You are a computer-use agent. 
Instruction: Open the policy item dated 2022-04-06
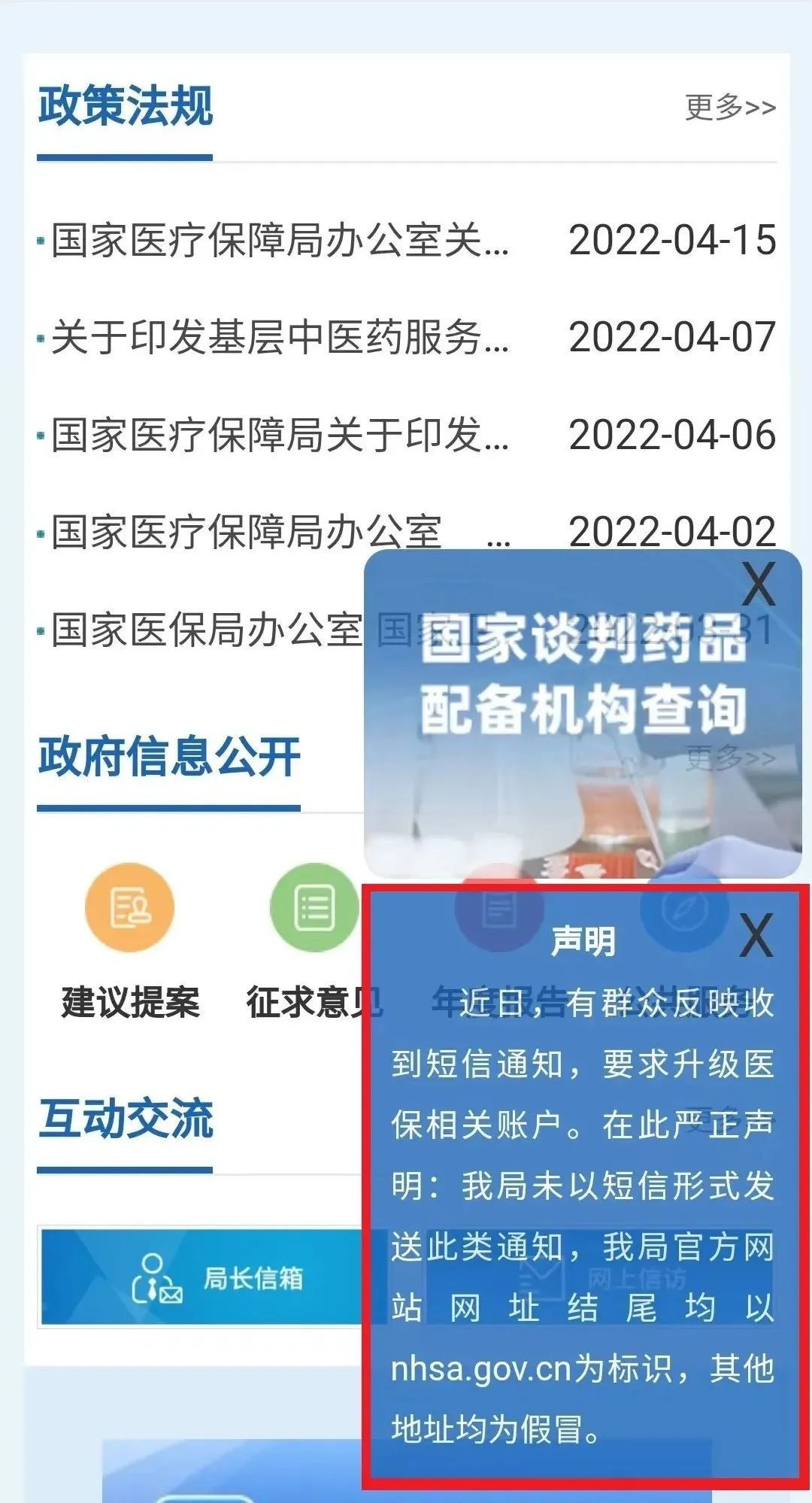tap(280, 436)
